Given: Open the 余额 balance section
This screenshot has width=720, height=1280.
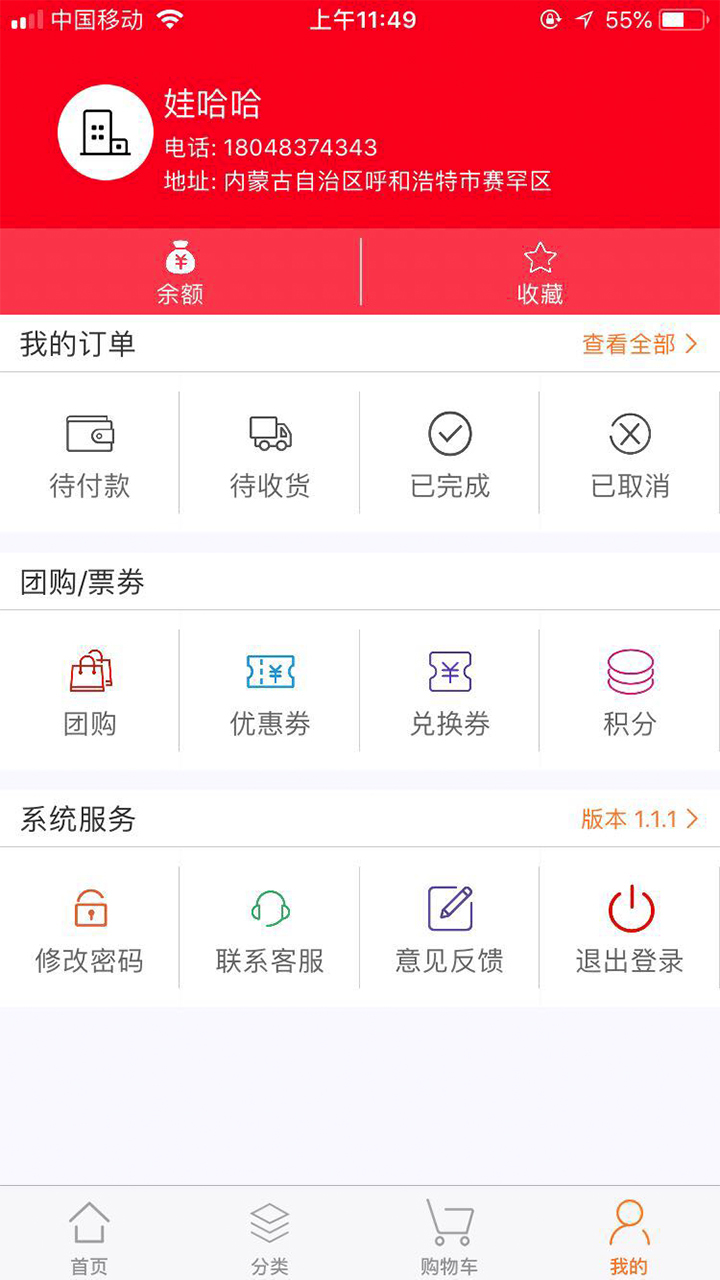Looking at the screenshot, I should [x=180, y=272].
